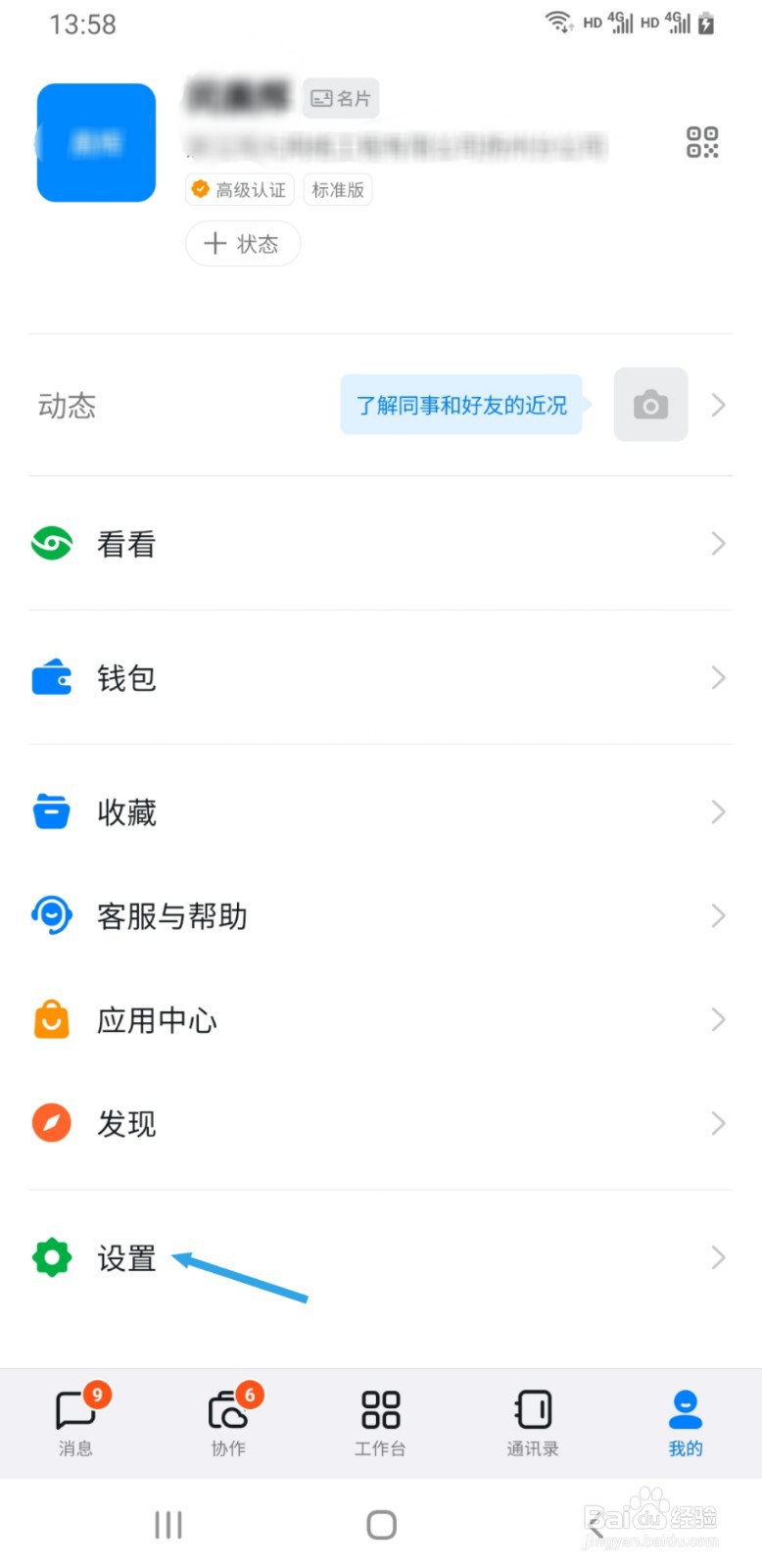
Task: Expand the 设置 row chevron
Action: click(x=718, y=1257)
